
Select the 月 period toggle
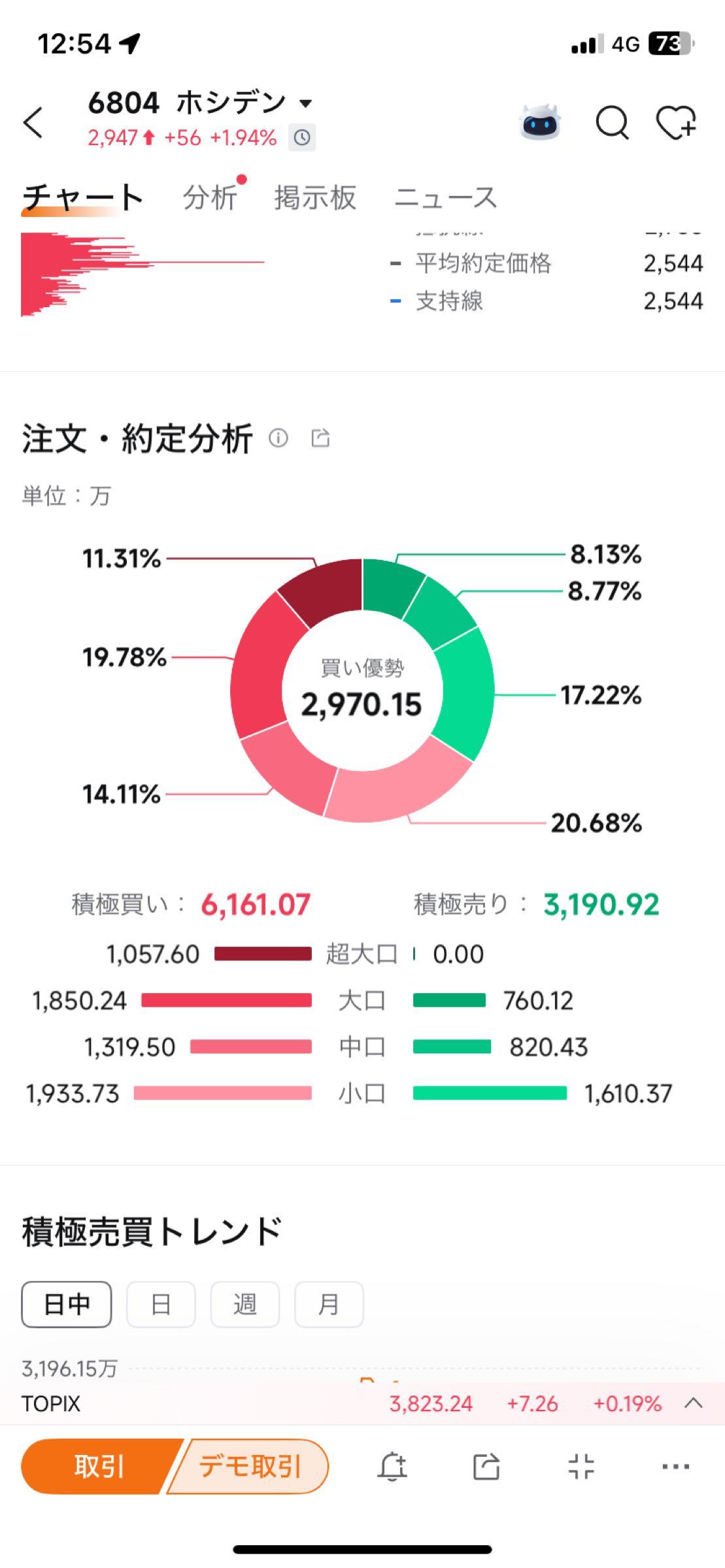click(329, 1304)
